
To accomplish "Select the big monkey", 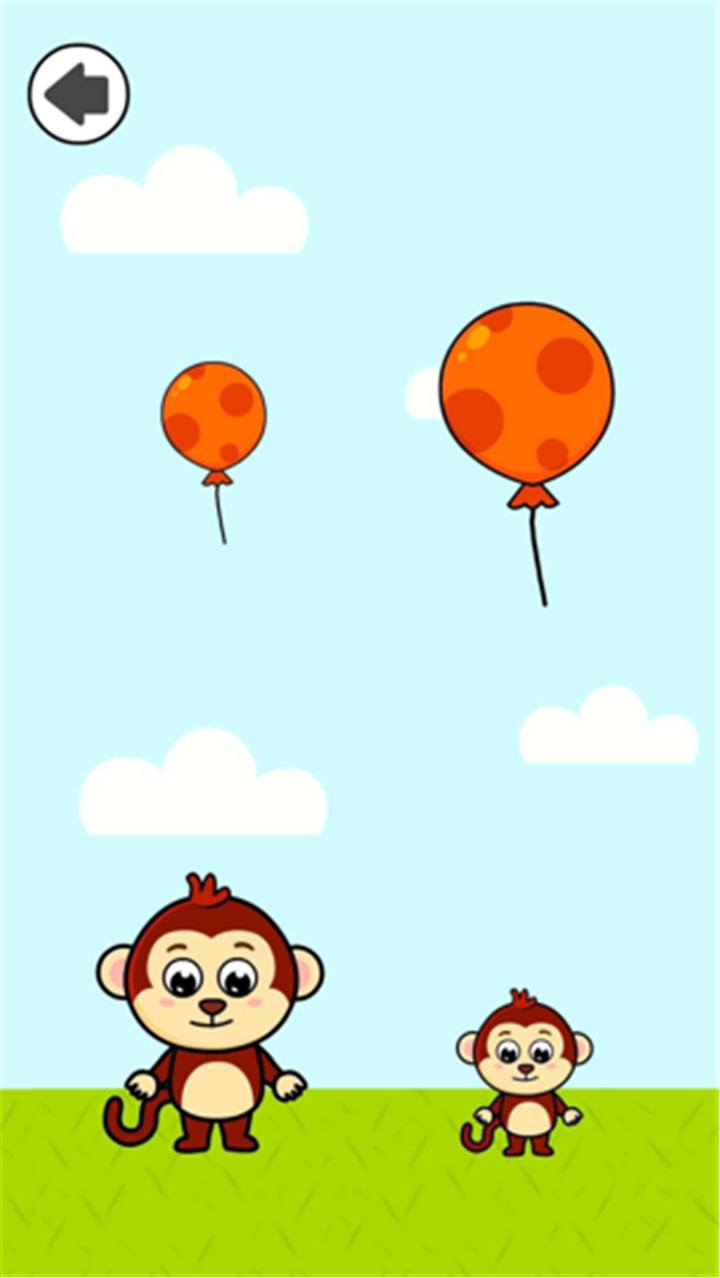I will pyautogui.click(x=209, y=1013).
